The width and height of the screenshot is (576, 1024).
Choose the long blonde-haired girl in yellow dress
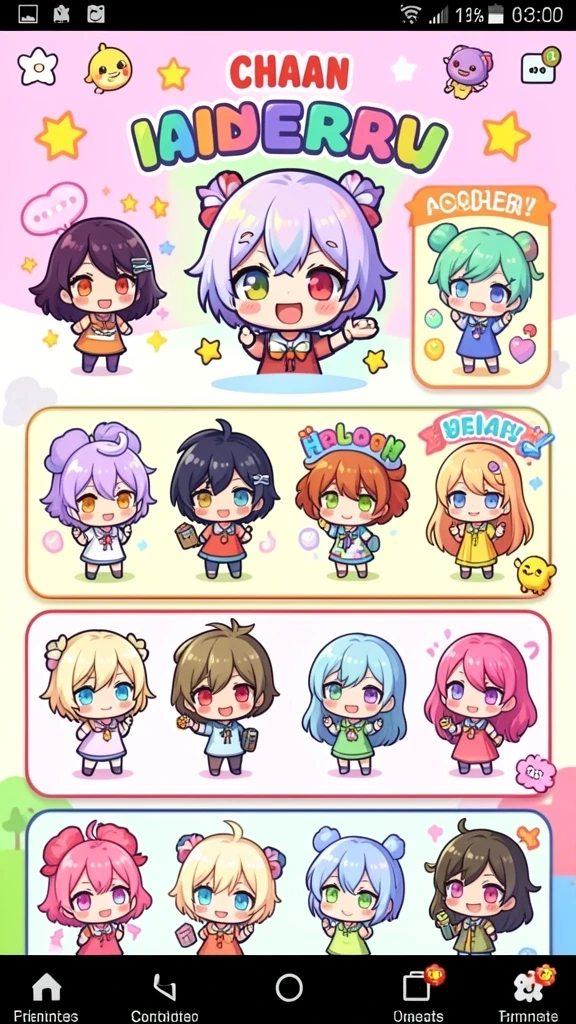(479, 510)
